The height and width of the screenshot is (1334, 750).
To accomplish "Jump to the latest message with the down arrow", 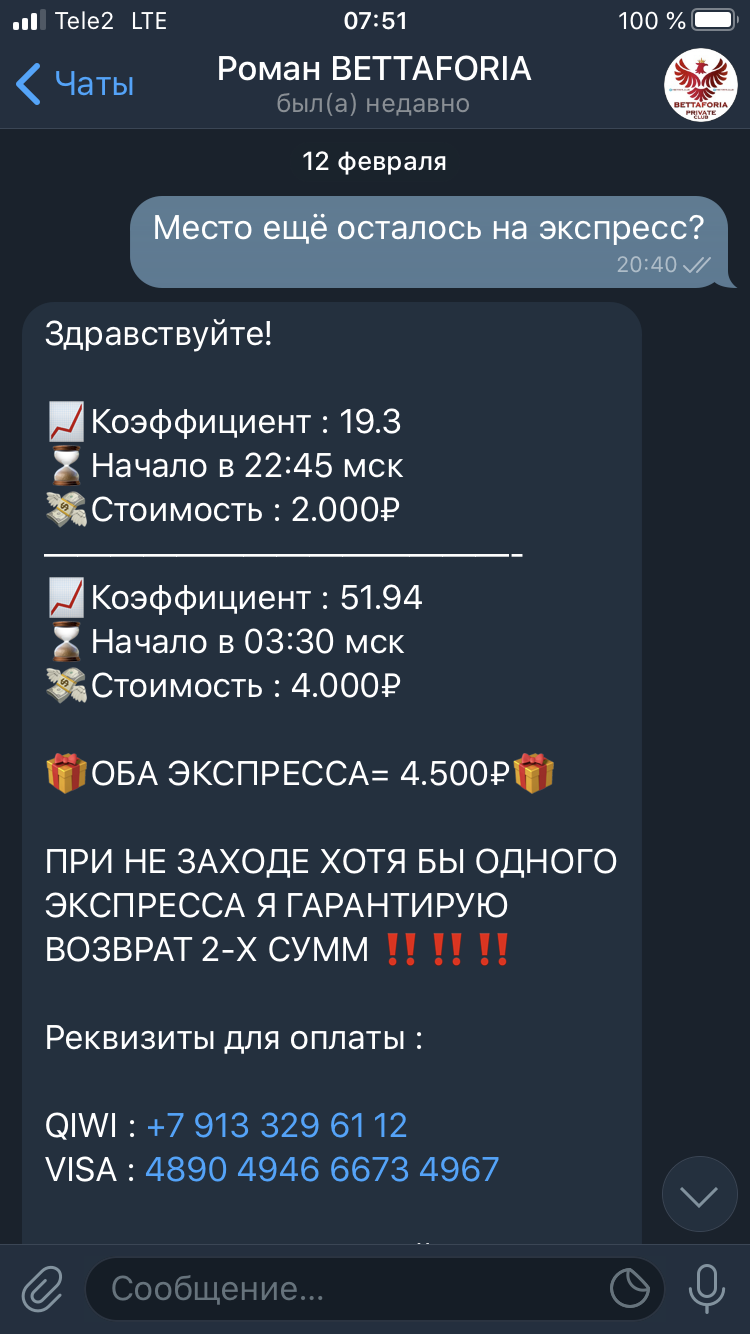I will (699, 1195).
